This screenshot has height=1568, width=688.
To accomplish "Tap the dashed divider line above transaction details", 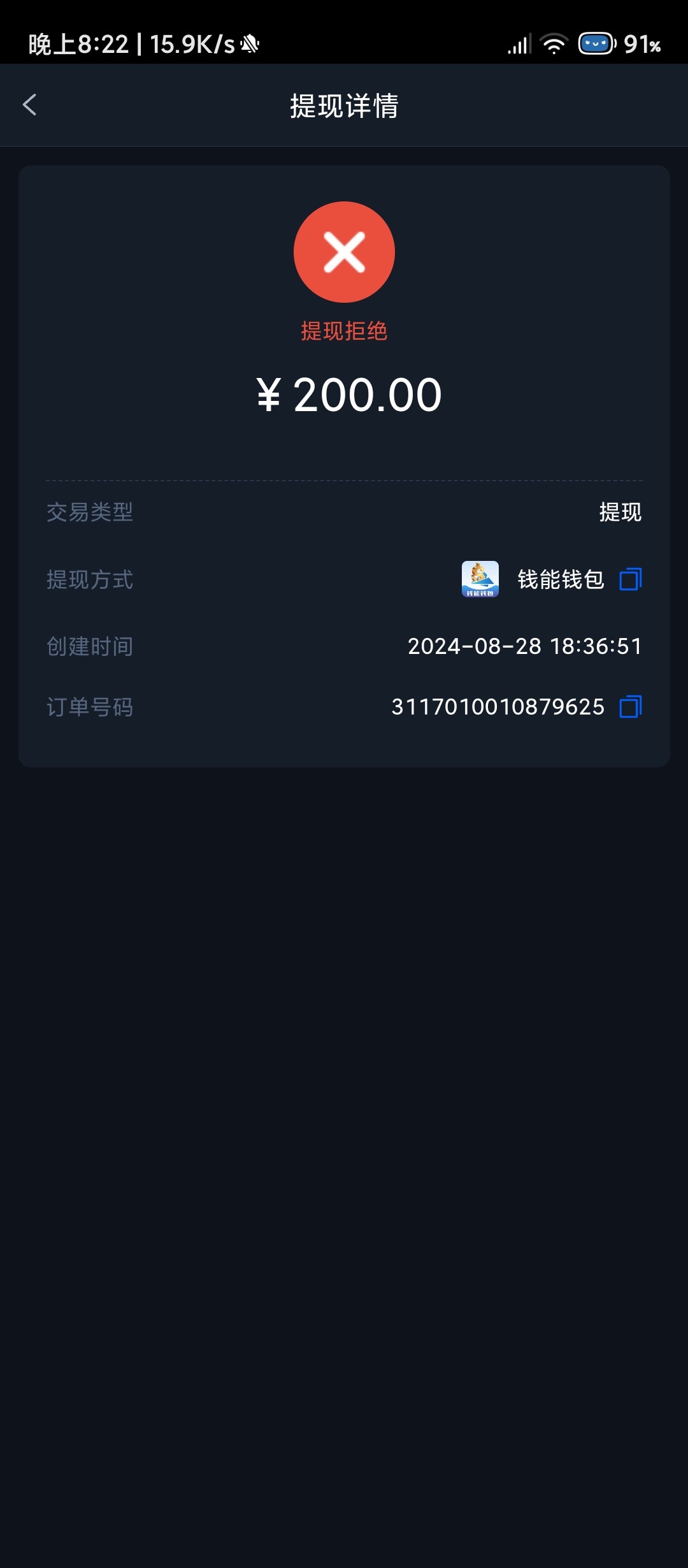I will [344, 477].
